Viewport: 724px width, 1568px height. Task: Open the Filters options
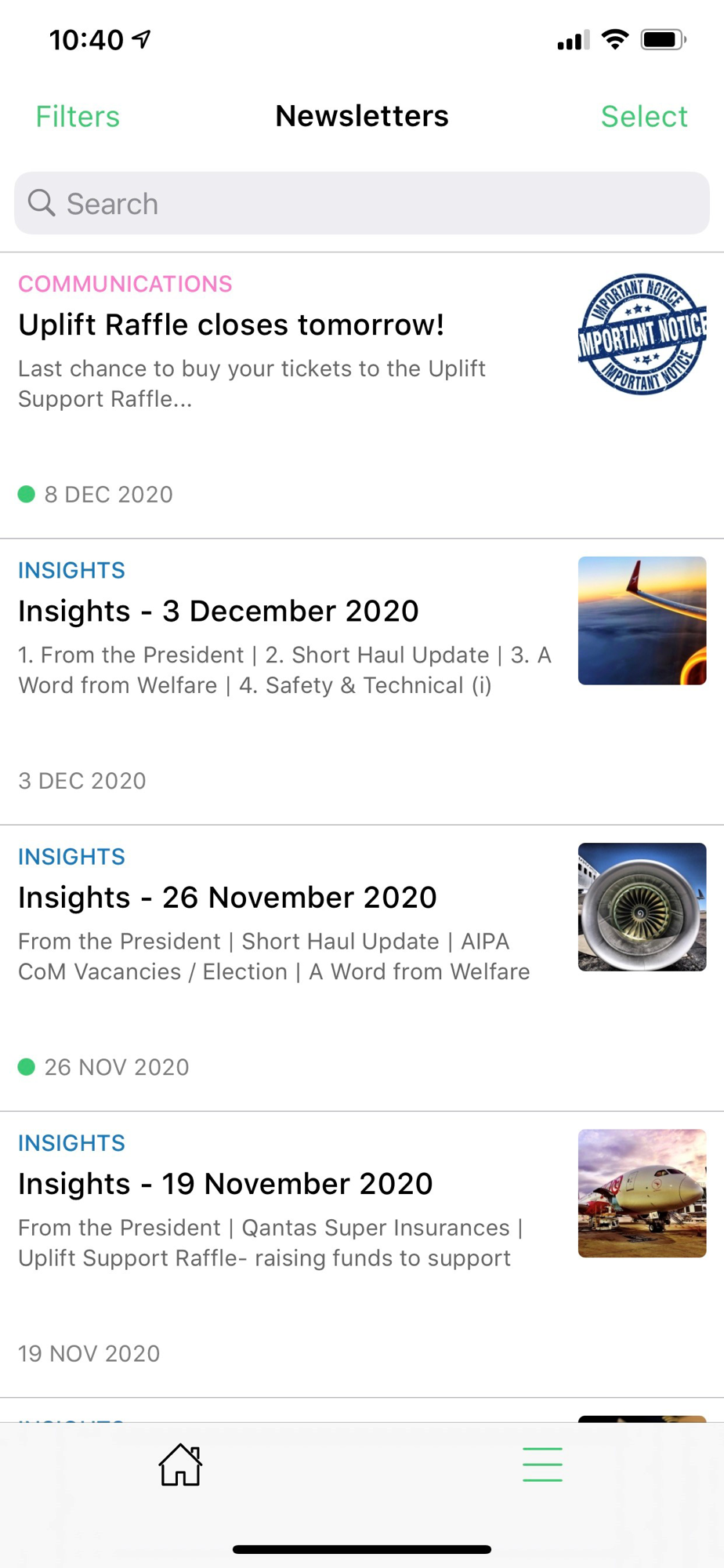tap(78, 117)
